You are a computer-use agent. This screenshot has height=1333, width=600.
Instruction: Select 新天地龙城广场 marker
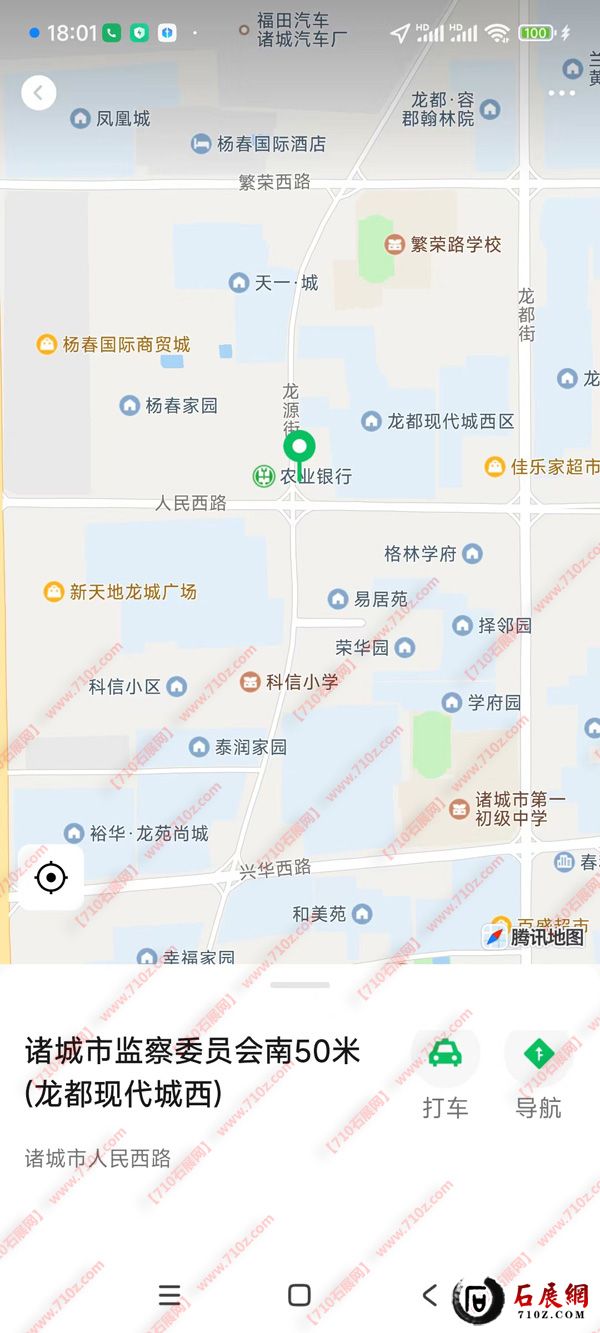pyautogui.click(x=54, y=592)
